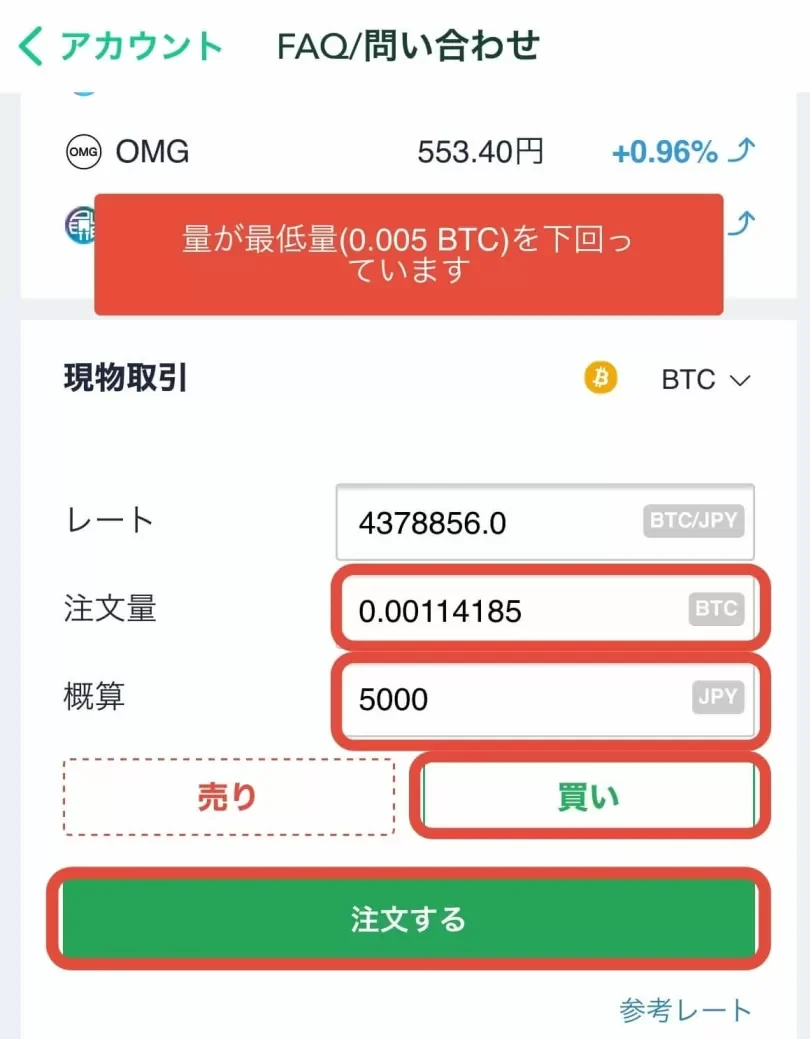810x1039 pixels.
Task: Click the BTC/JPY unit badge
Action: tap(692, 520)
